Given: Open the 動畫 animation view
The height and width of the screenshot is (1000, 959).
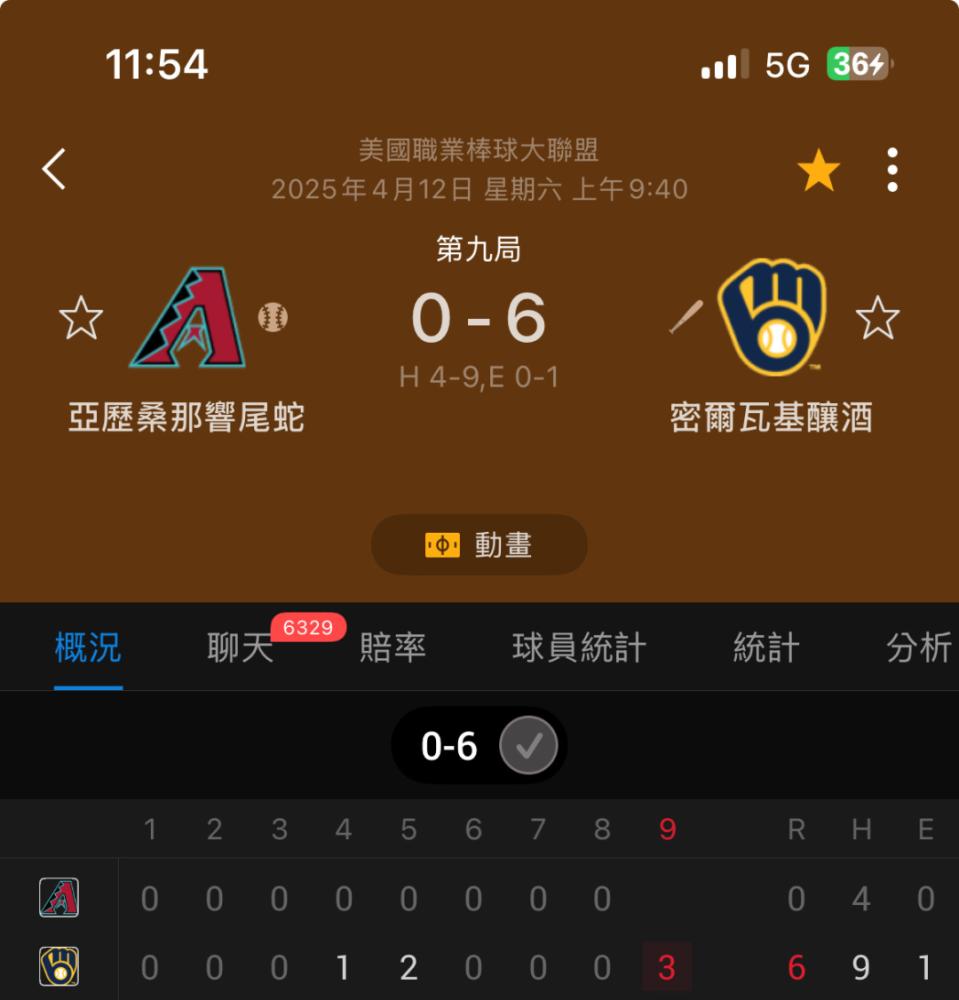Looking at the screenshot, I should (x=479, y=545).
